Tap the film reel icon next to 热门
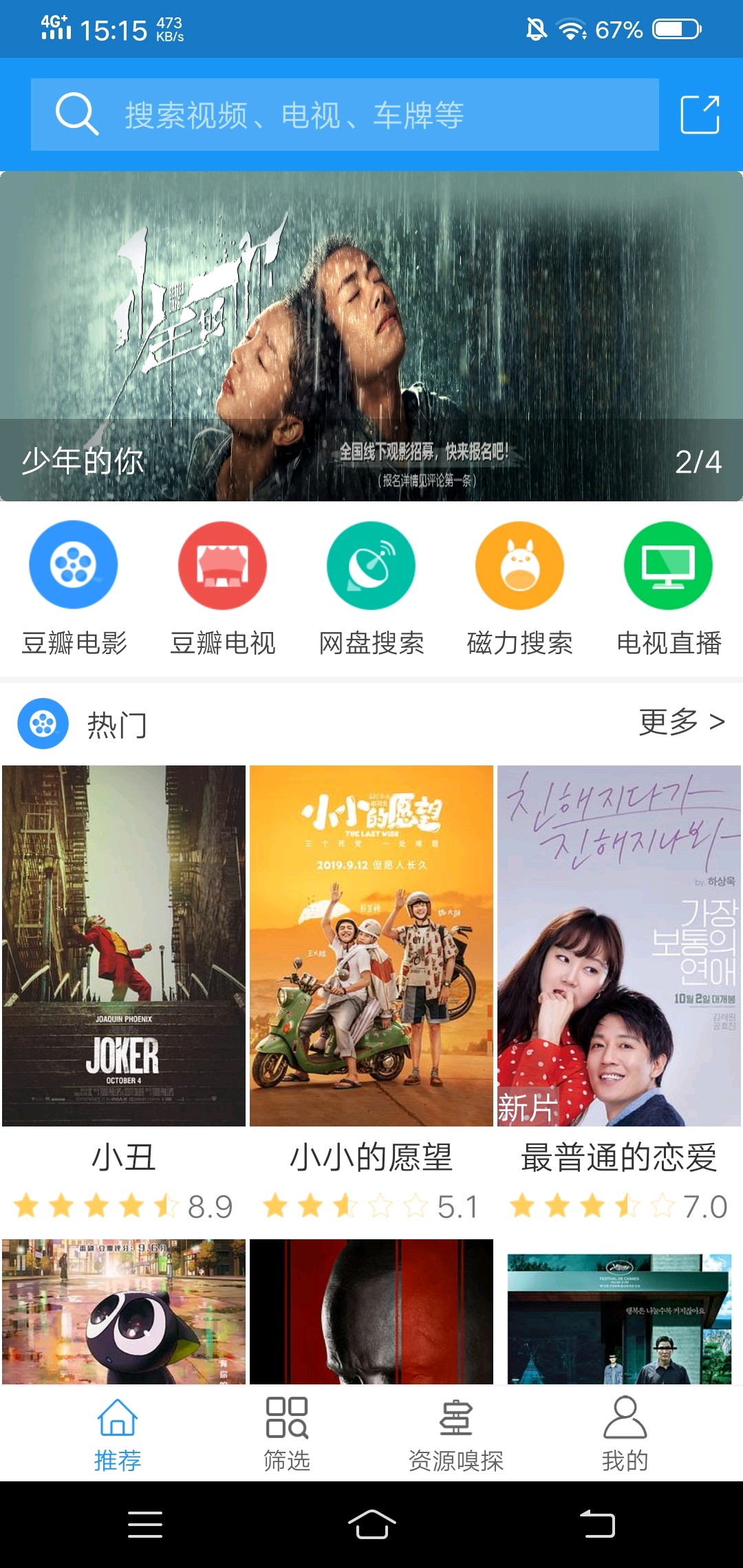Image resolution: width=743 pixels, height=1568 pixels. click(43, 723)
